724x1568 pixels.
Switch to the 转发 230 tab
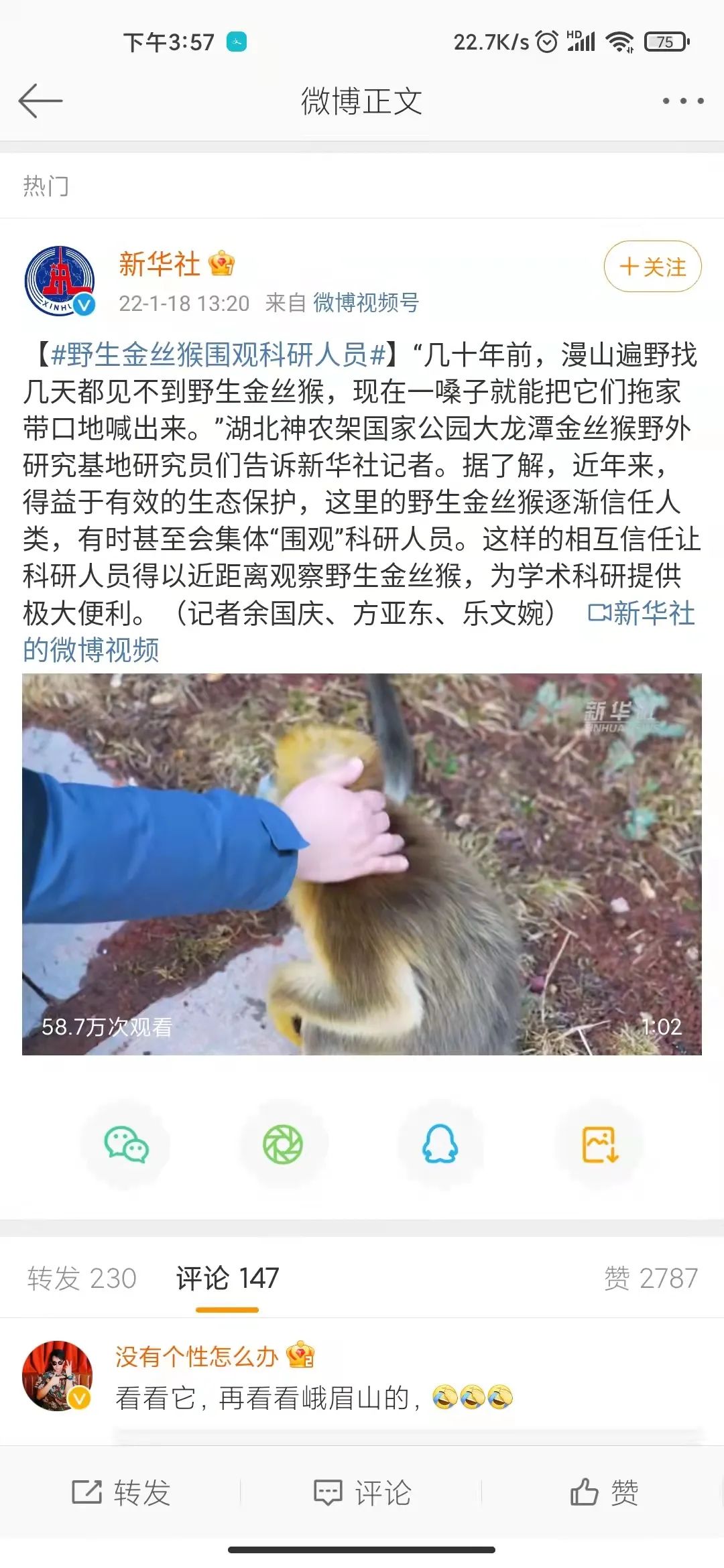82,1279
